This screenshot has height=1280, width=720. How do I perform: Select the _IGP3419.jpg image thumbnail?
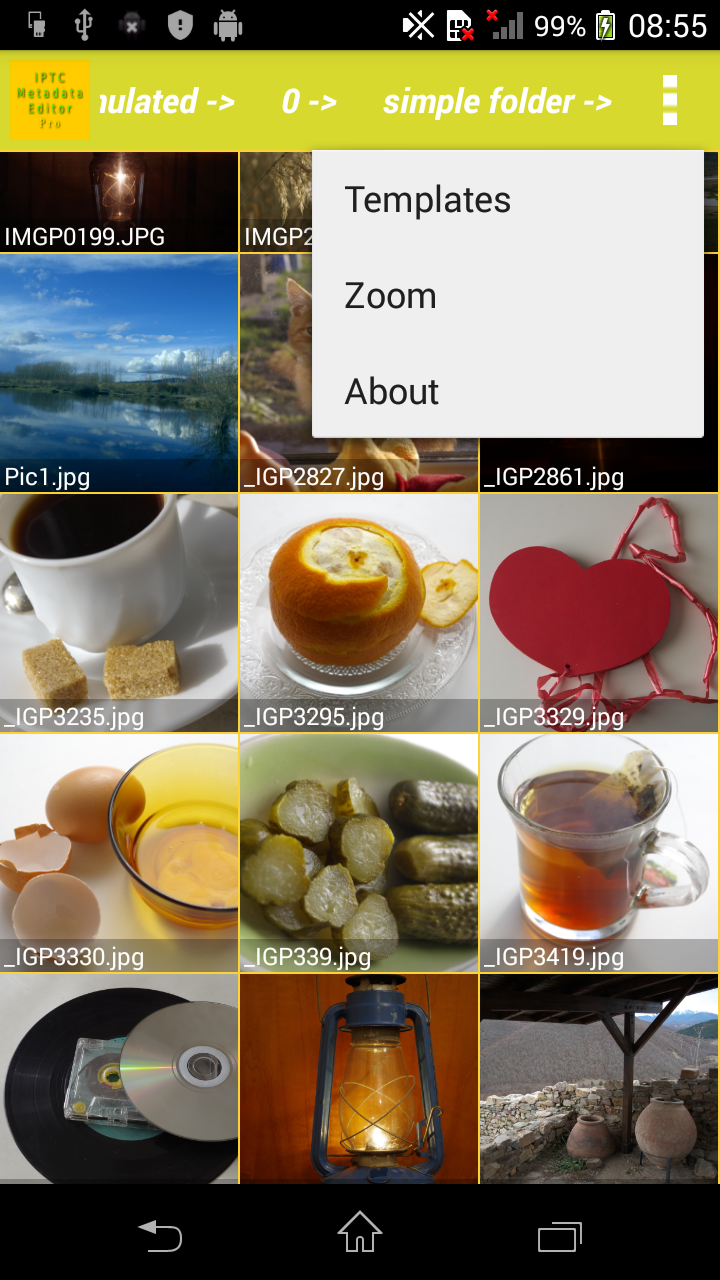pos(598,850)
